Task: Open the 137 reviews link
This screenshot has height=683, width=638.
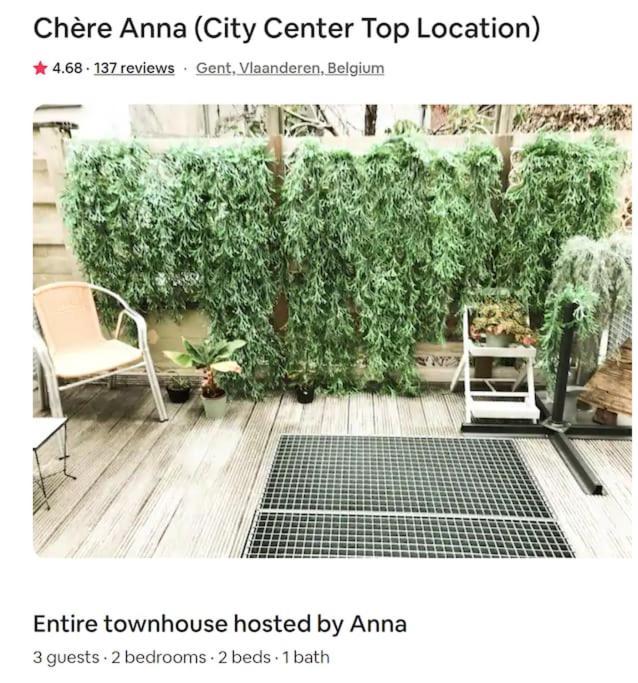Action: coord(134,68)
